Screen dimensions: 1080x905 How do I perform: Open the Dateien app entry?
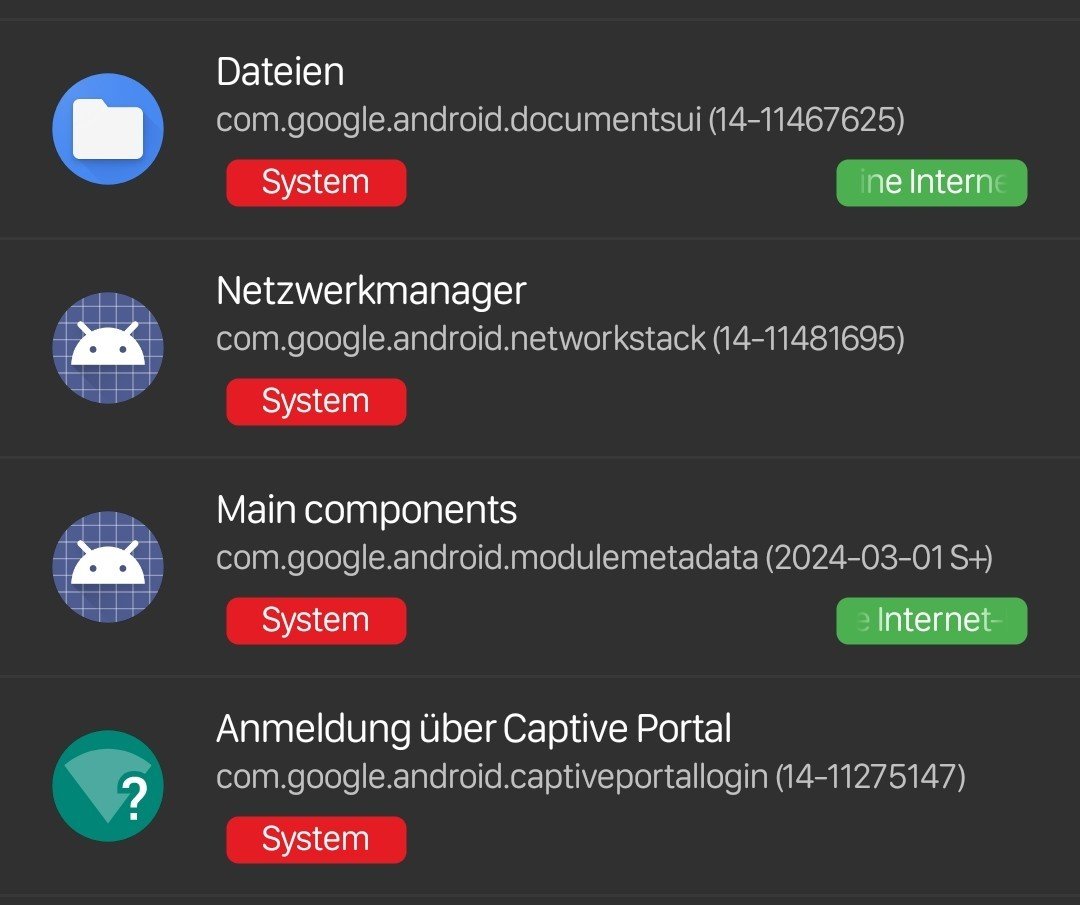[540, 129]
